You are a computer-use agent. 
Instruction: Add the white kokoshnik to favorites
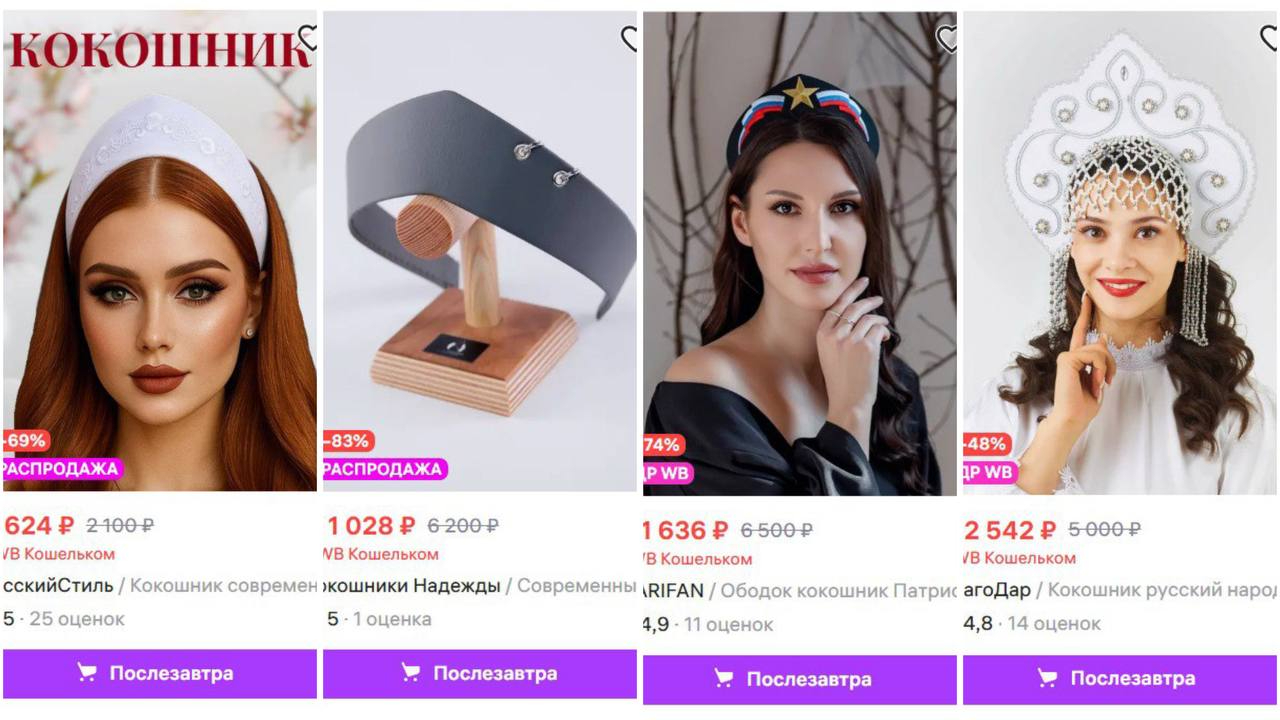coord(307,38)
